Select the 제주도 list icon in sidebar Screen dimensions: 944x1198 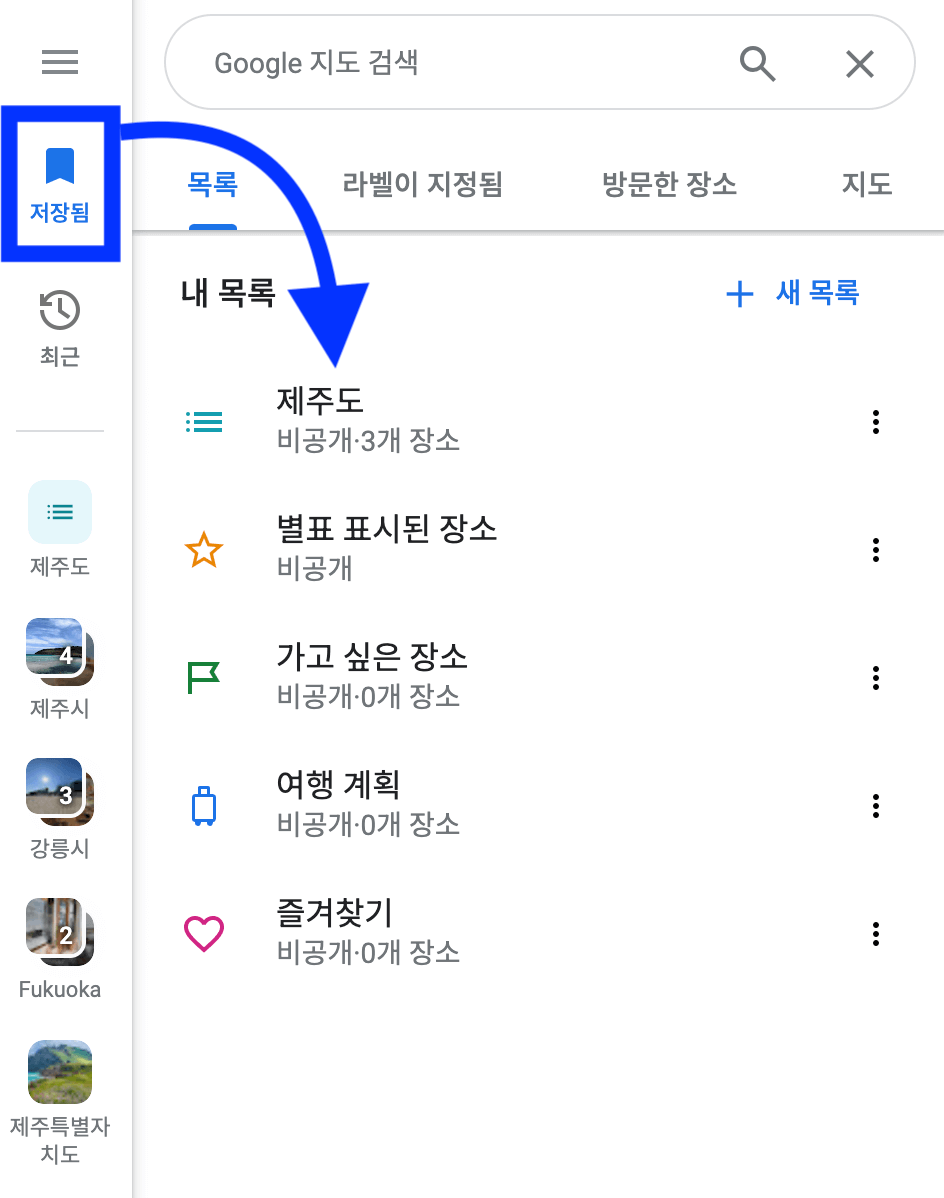click(59, 511)
